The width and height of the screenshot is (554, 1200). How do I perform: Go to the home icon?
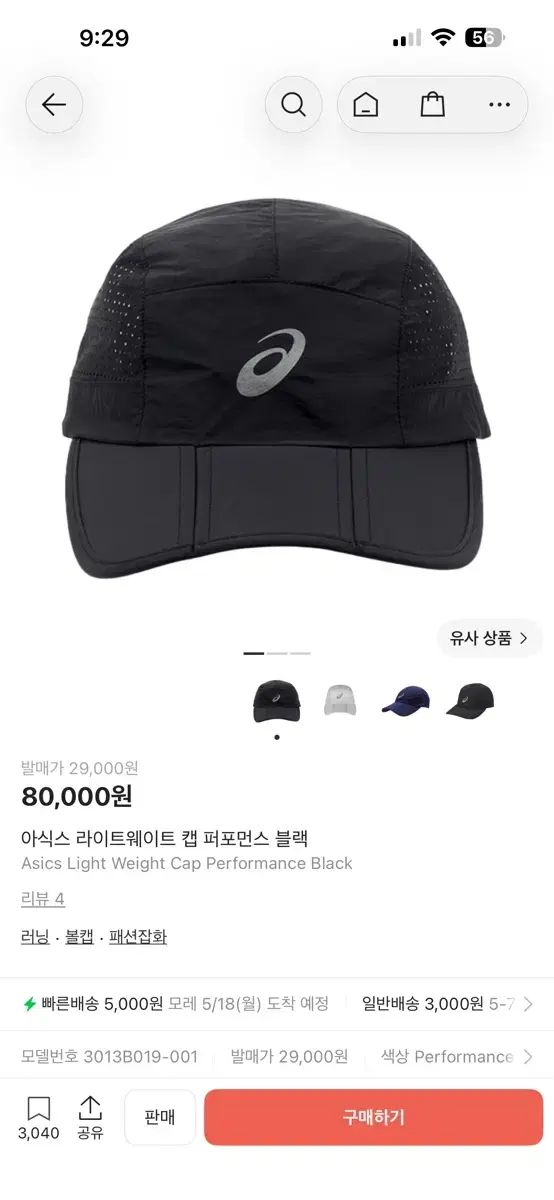click(366, 105)
